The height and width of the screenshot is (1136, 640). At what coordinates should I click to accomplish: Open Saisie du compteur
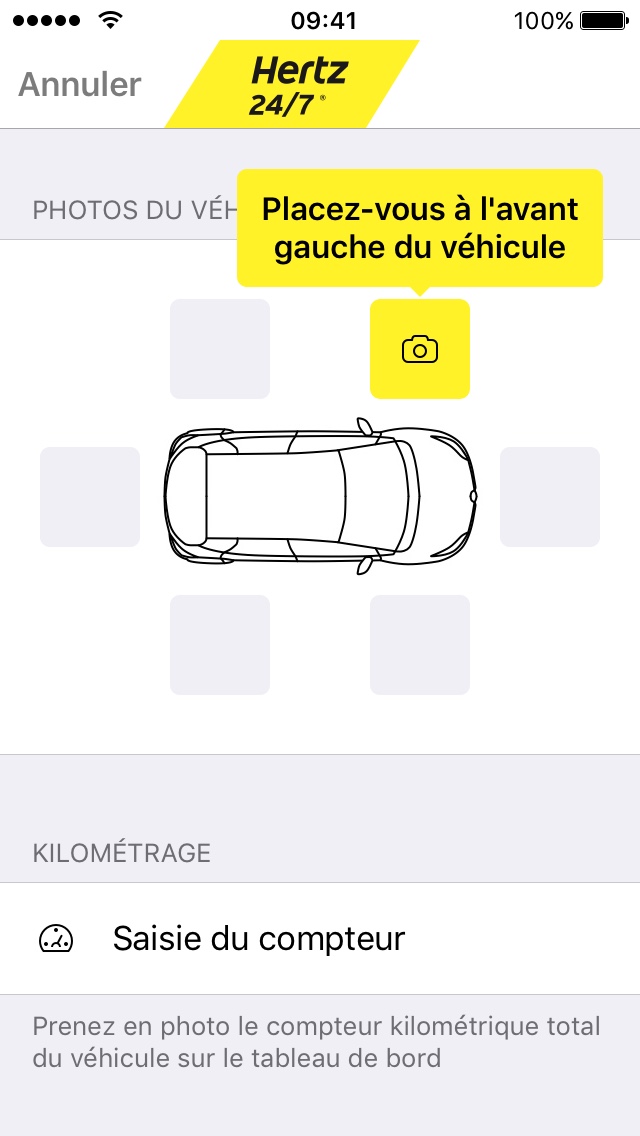point(320,938)
